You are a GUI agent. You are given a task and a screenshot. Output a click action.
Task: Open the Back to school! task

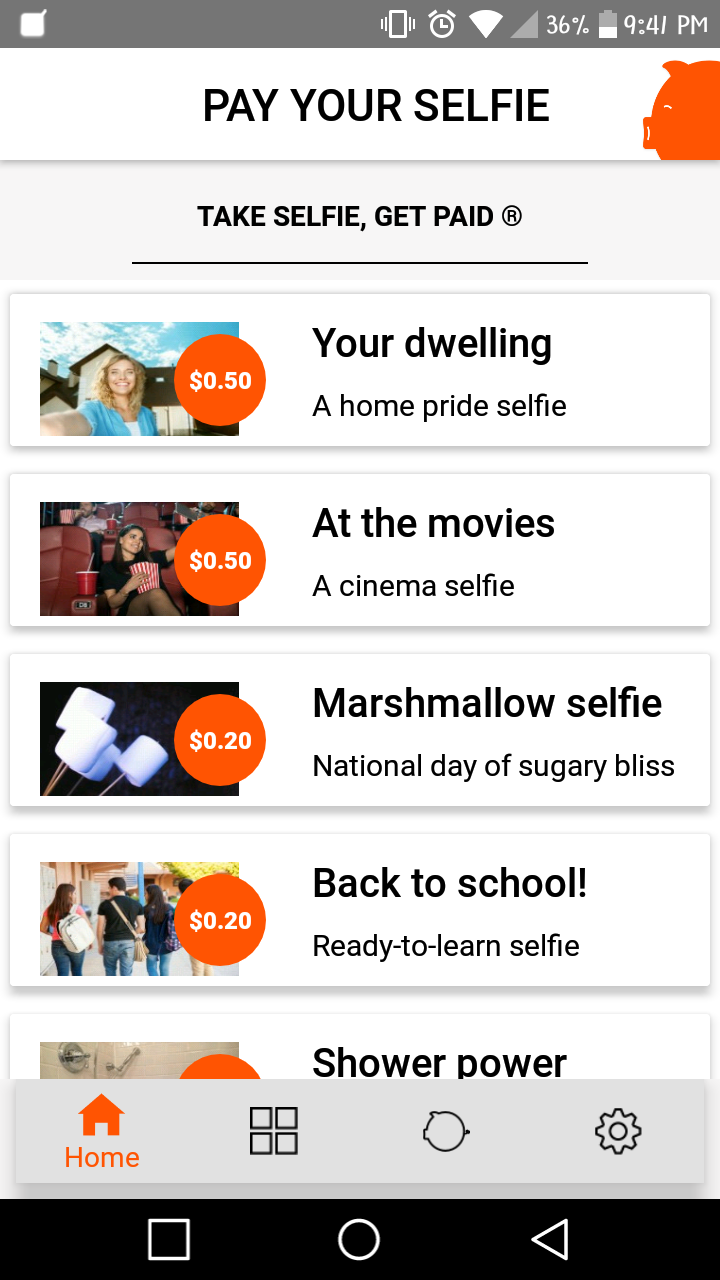tap(360, 910)
